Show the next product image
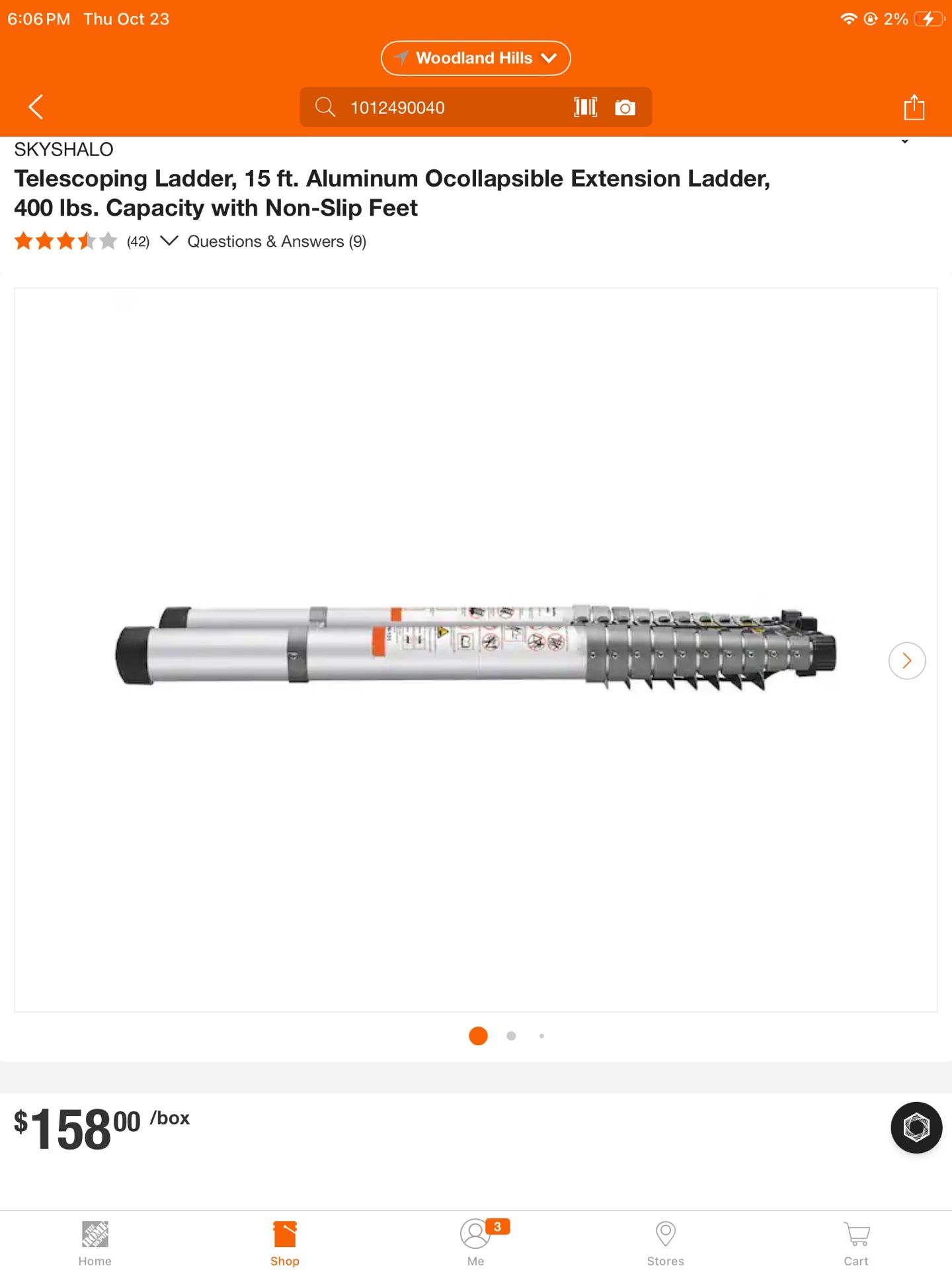The height and width of the screenshot is (1270, 952). tap(906, 660)
